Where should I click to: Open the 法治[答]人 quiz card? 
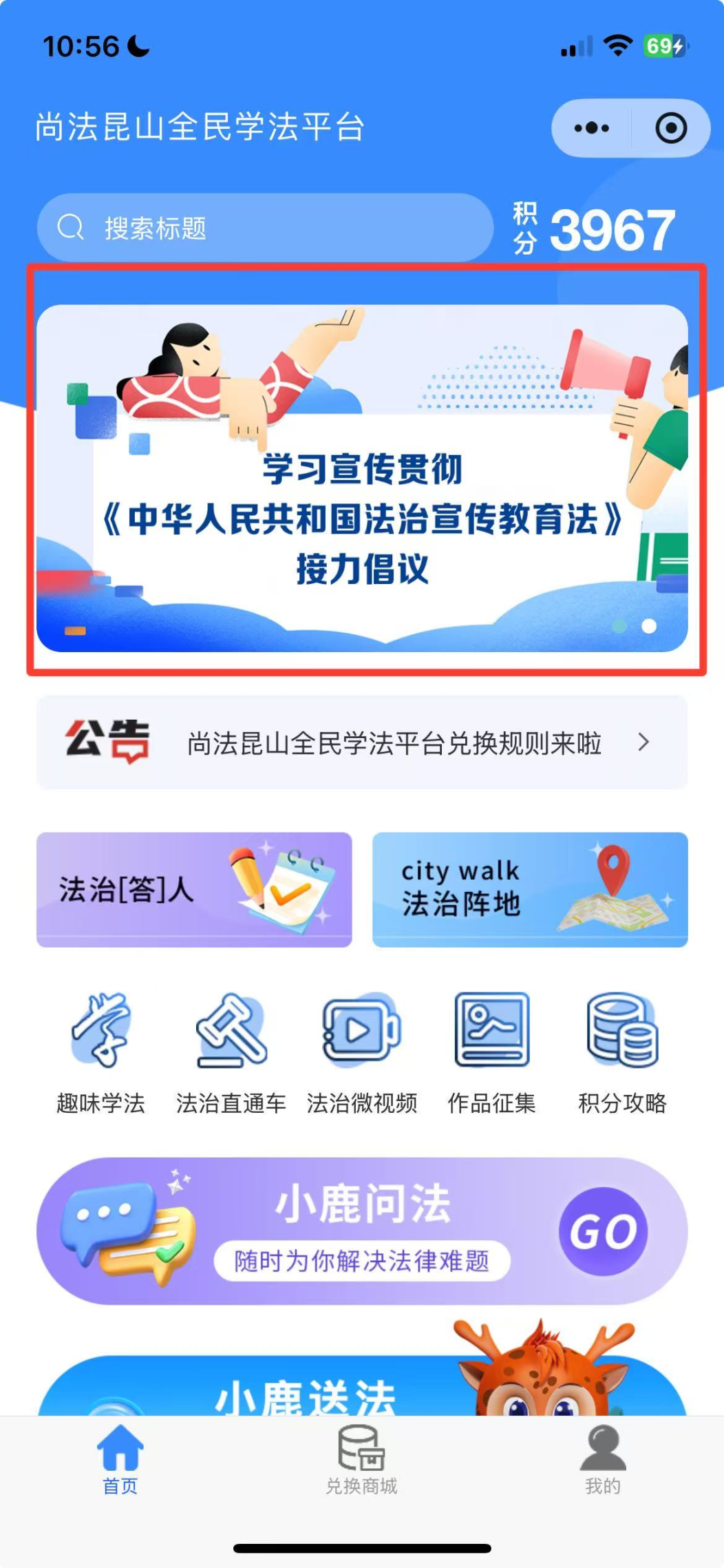[194, 889]
